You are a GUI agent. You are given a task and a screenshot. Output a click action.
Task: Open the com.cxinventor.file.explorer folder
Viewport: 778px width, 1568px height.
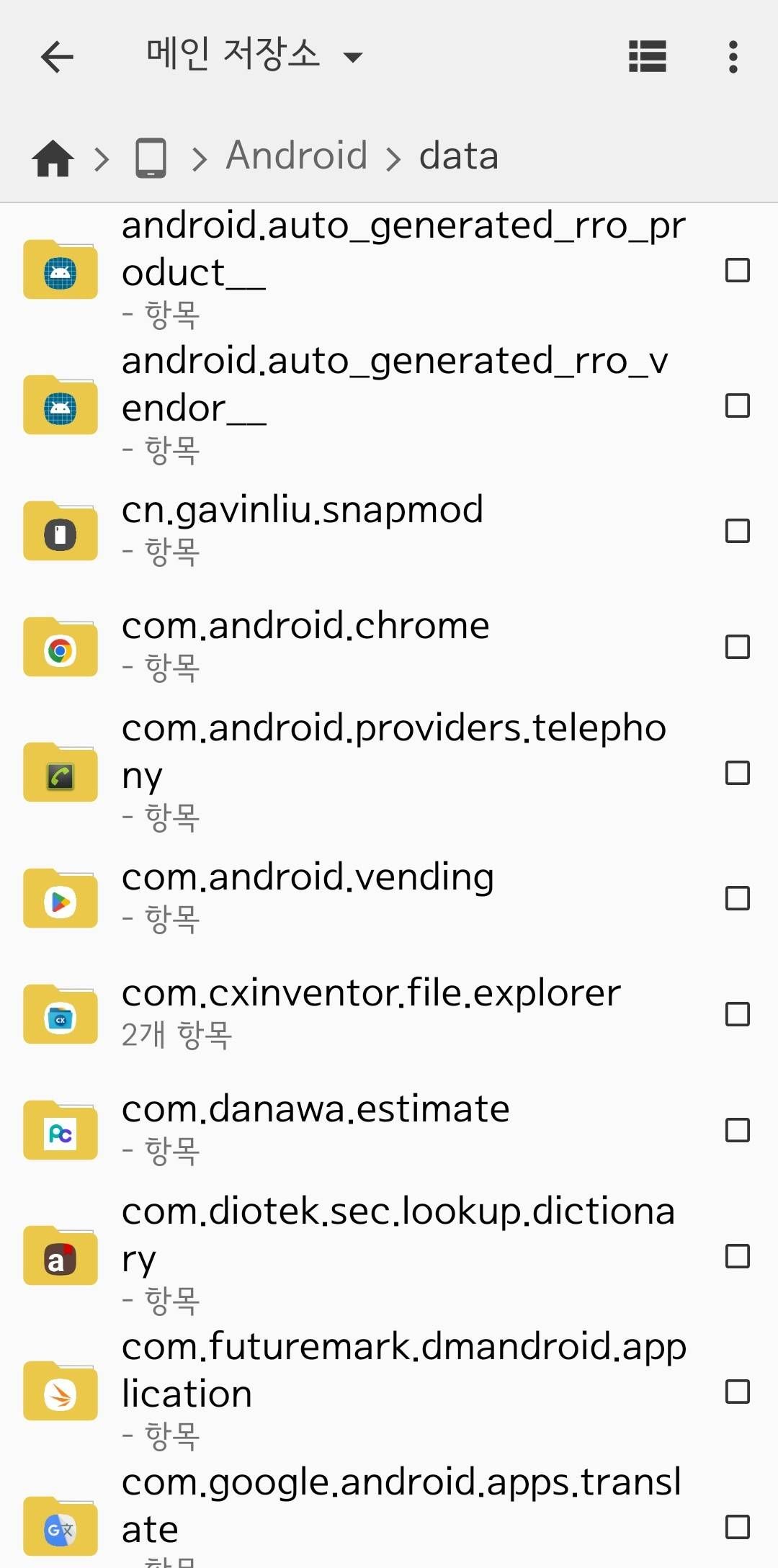tap(371, 1012)
